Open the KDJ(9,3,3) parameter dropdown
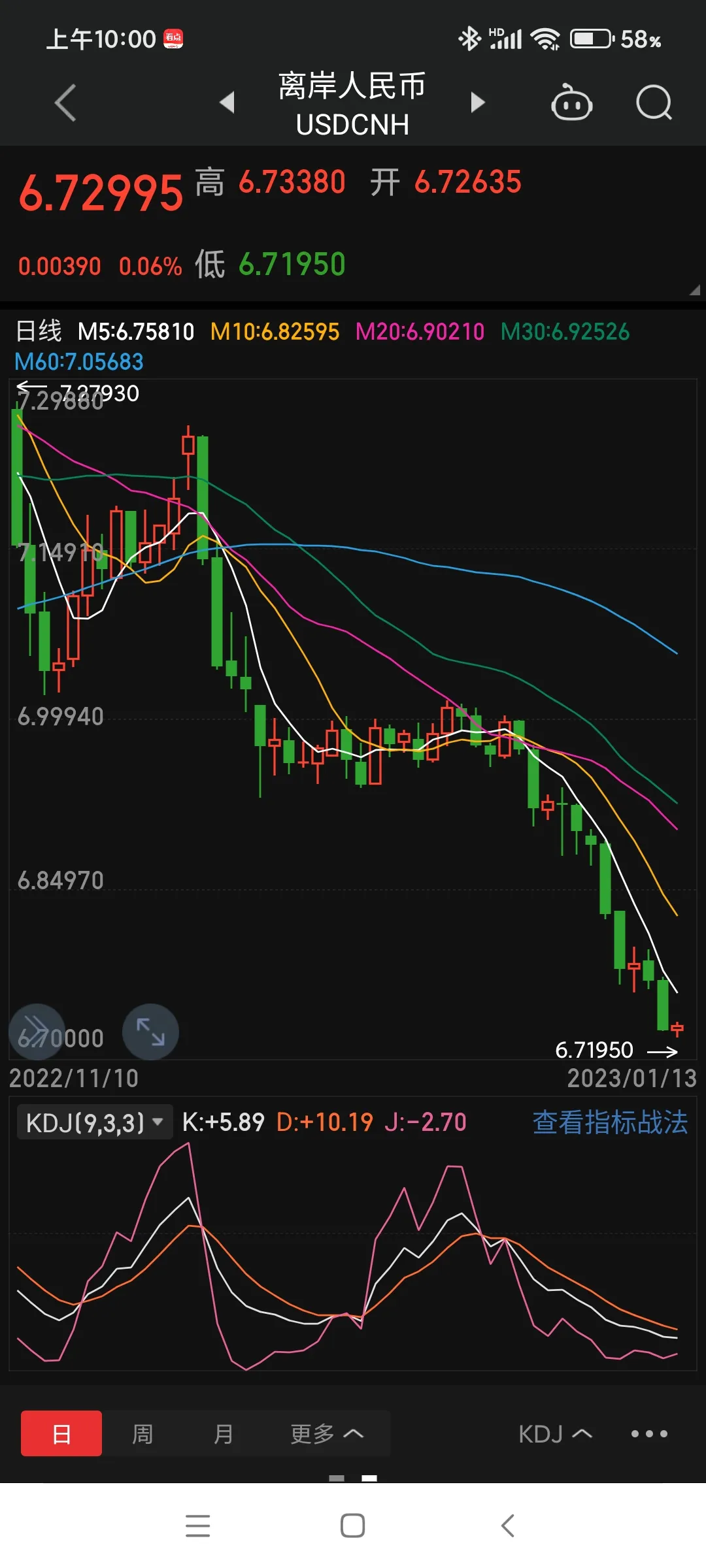The width and height of the screenshot is (706, 1568). coord(95,1122)
